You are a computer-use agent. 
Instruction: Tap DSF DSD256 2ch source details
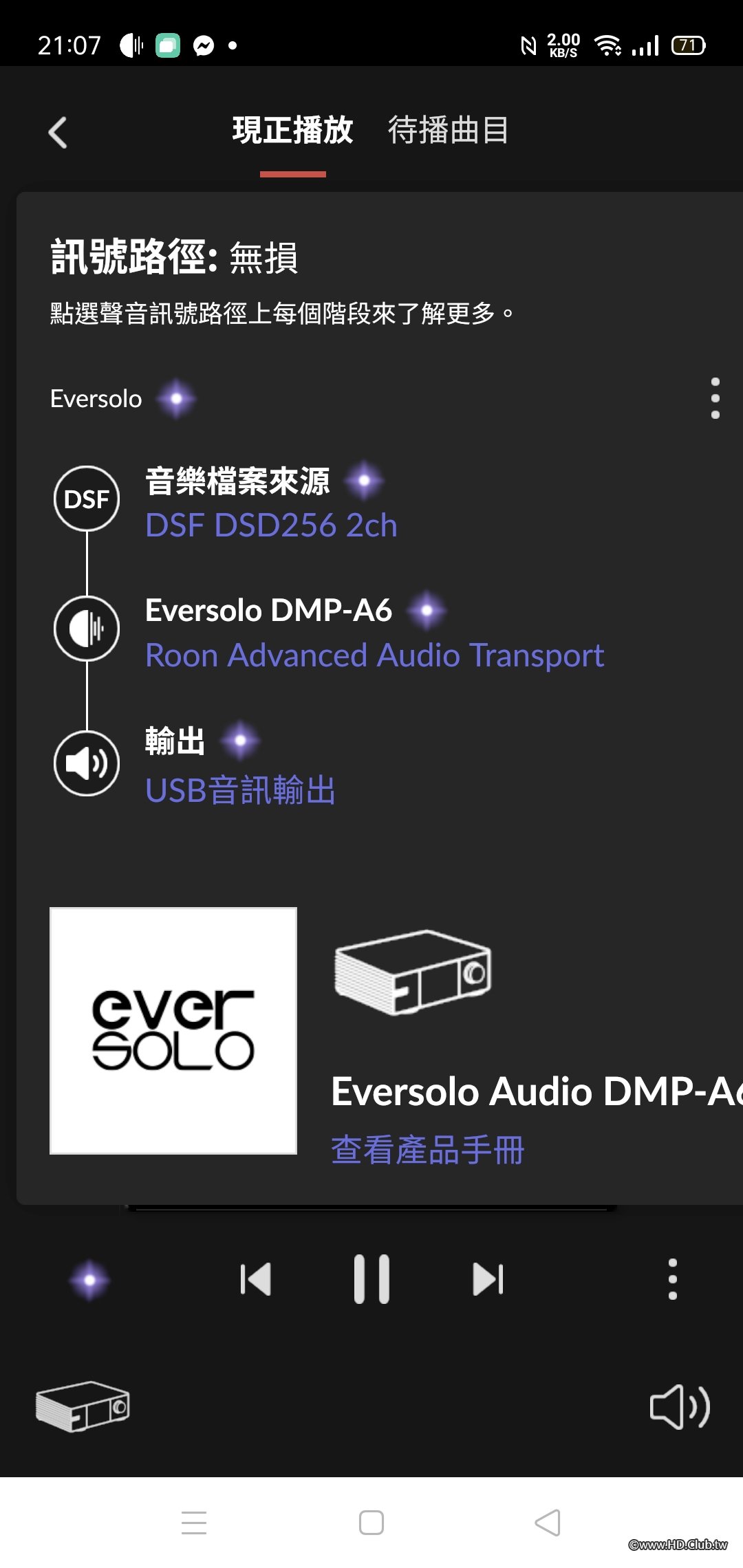pyautogui.click(x=271, y=525)
